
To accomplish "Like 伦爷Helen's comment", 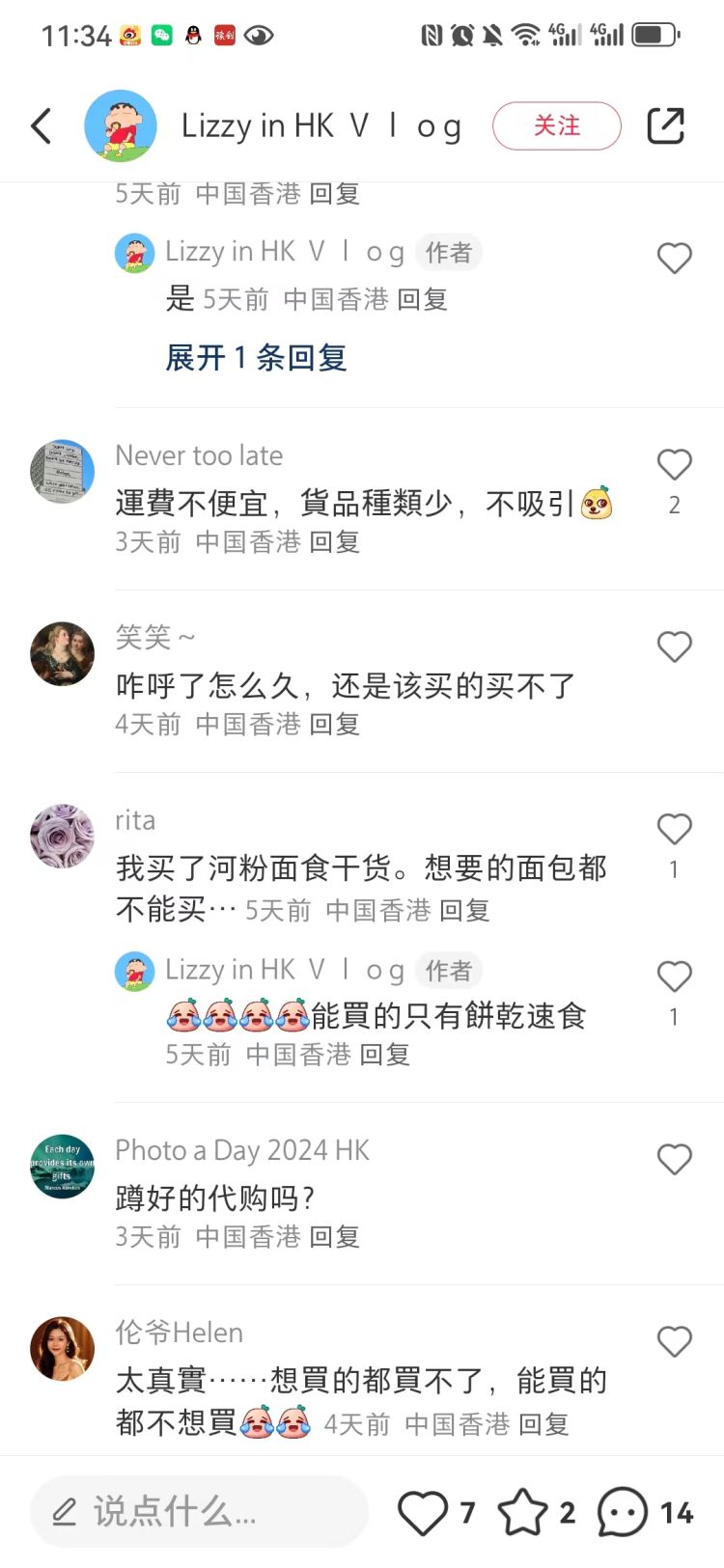I will (674, 1342).
